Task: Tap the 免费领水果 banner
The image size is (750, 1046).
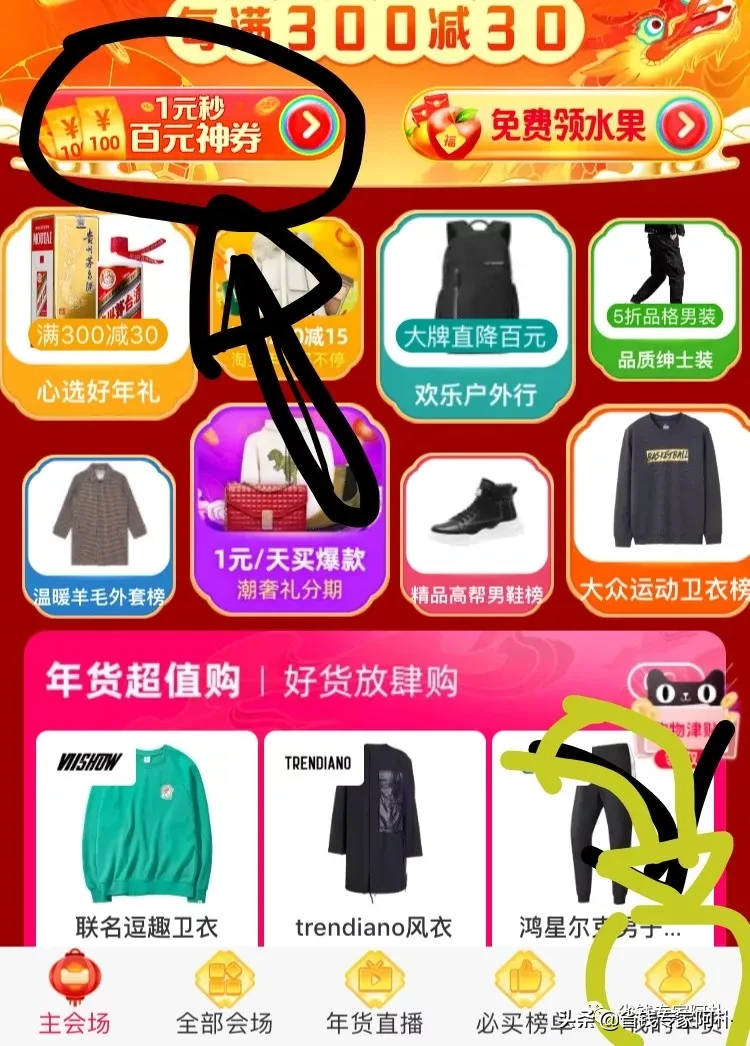Action: 563,126
